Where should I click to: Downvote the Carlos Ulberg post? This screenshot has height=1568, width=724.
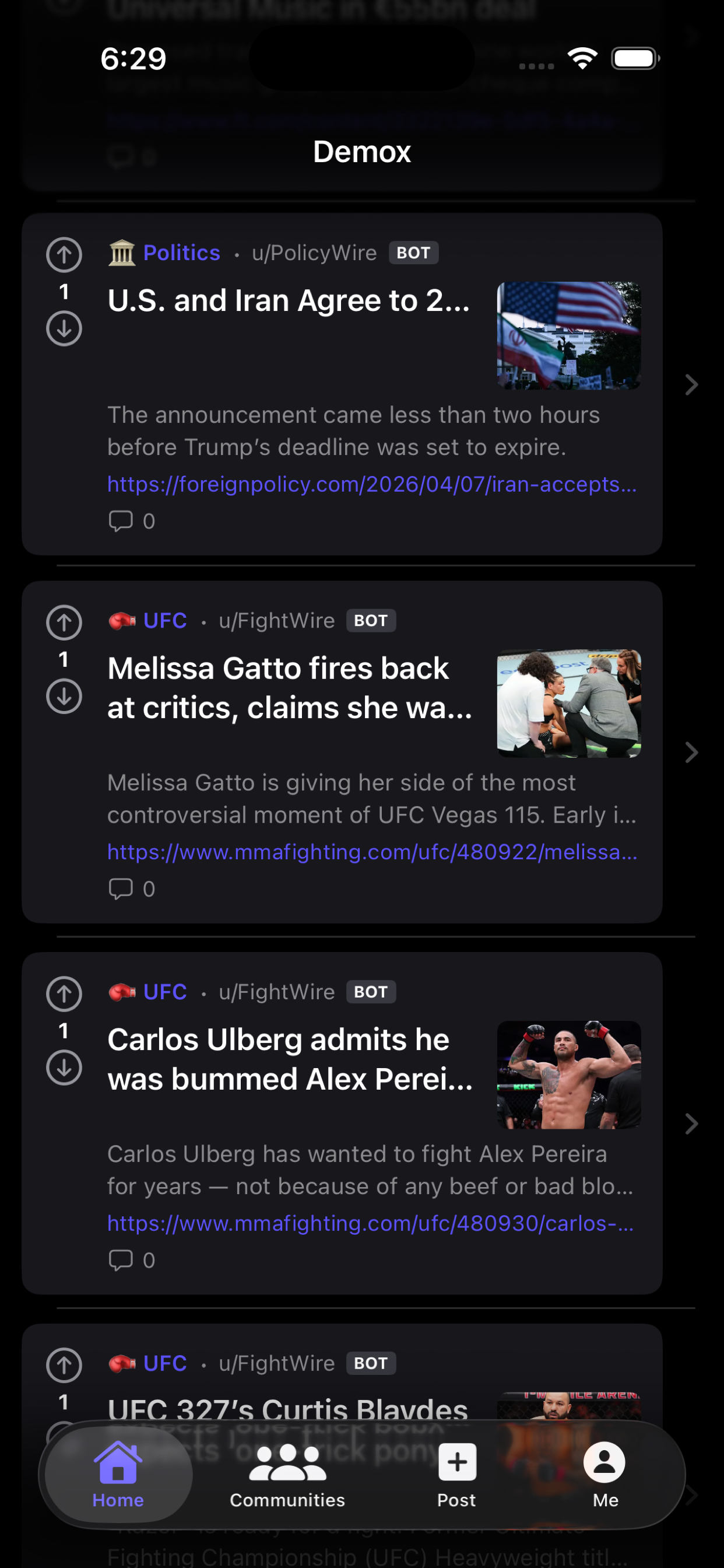64,1067
